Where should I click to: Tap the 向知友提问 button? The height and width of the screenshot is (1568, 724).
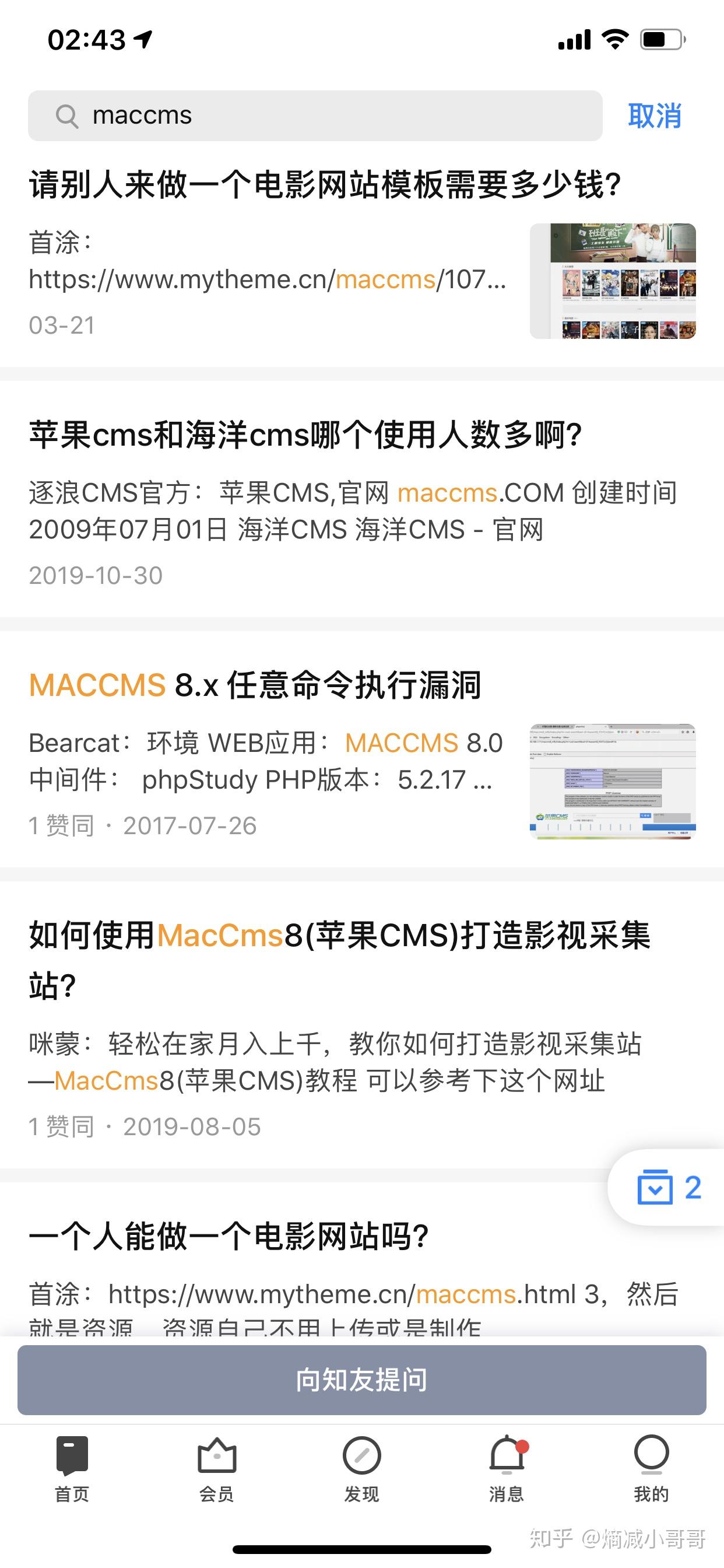click(361, 1380)
